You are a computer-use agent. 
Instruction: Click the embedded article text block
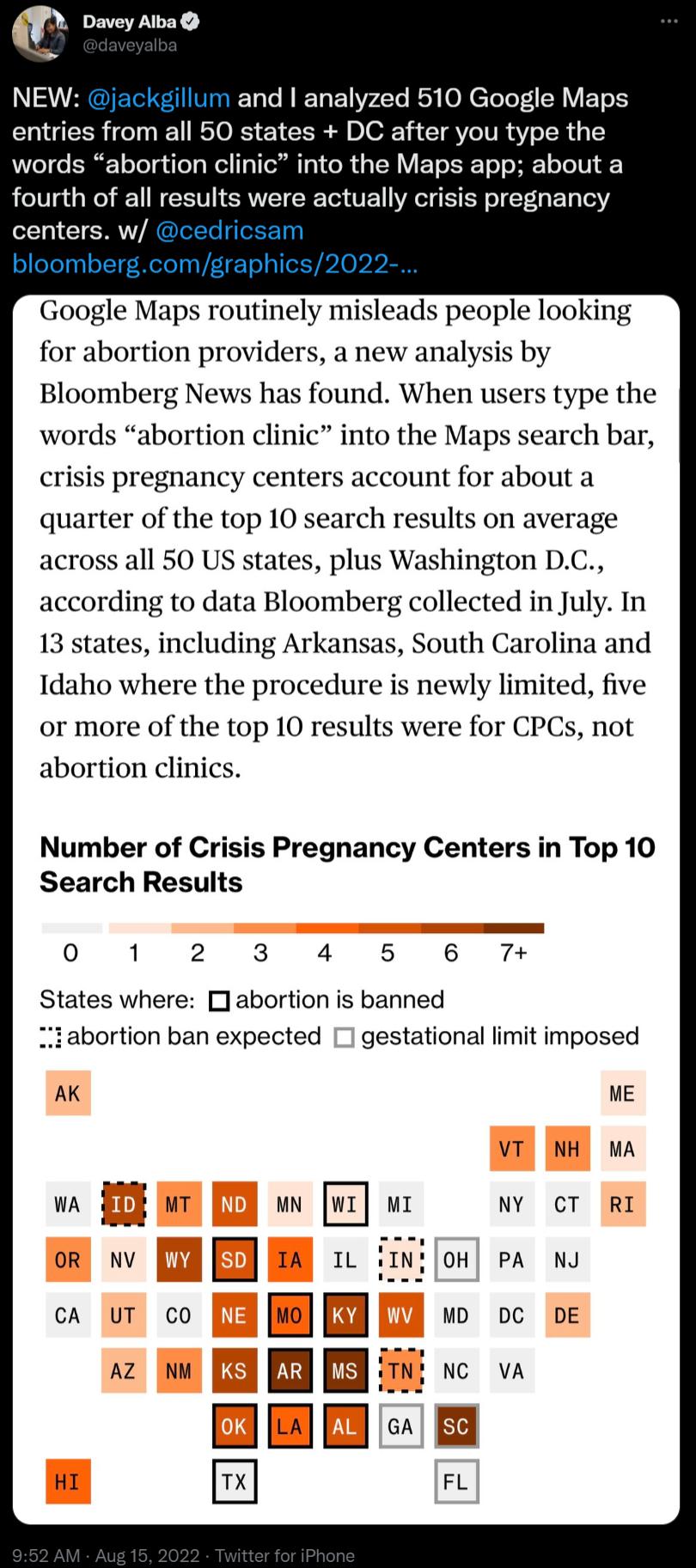pos(348,538)
